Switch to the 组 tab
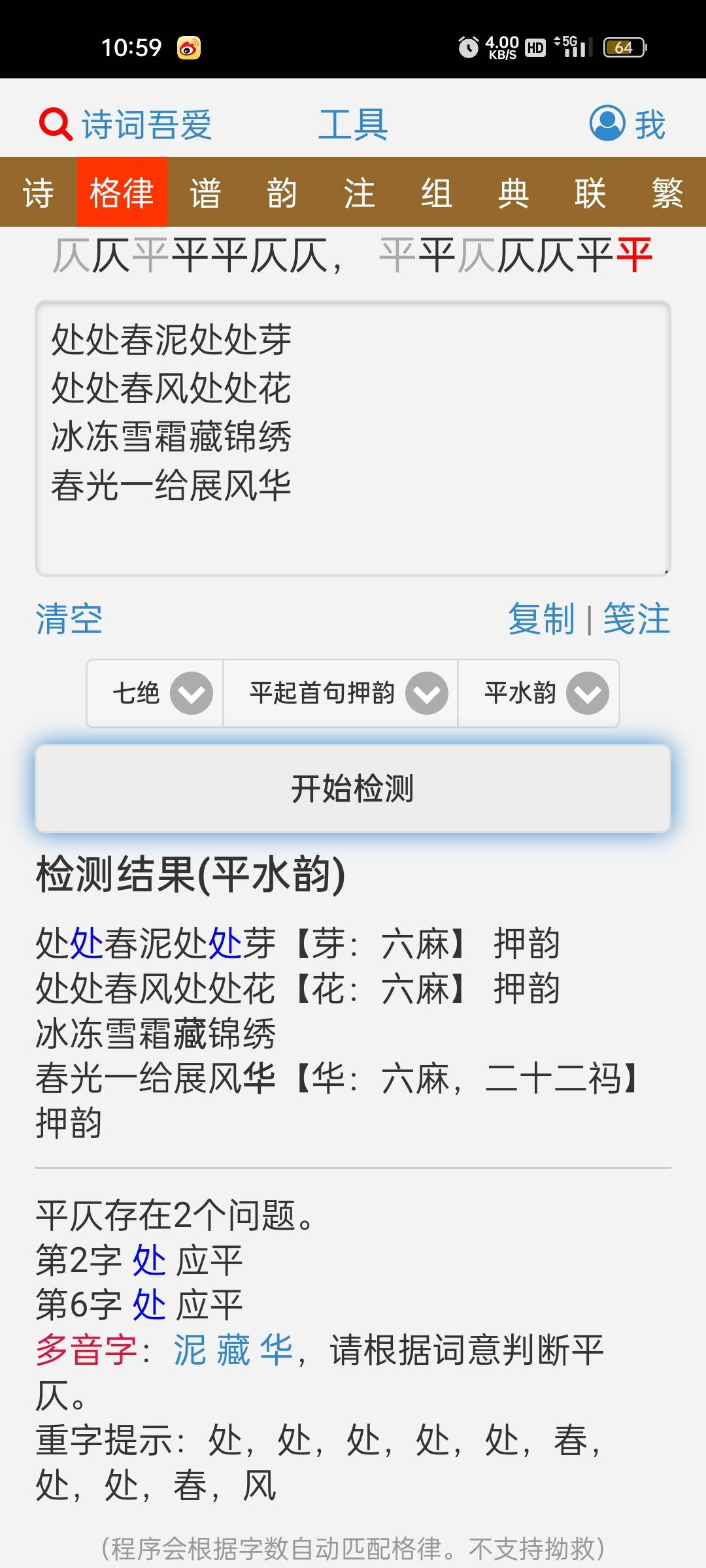Viewport: 706px width, 1568px height. 436,193
